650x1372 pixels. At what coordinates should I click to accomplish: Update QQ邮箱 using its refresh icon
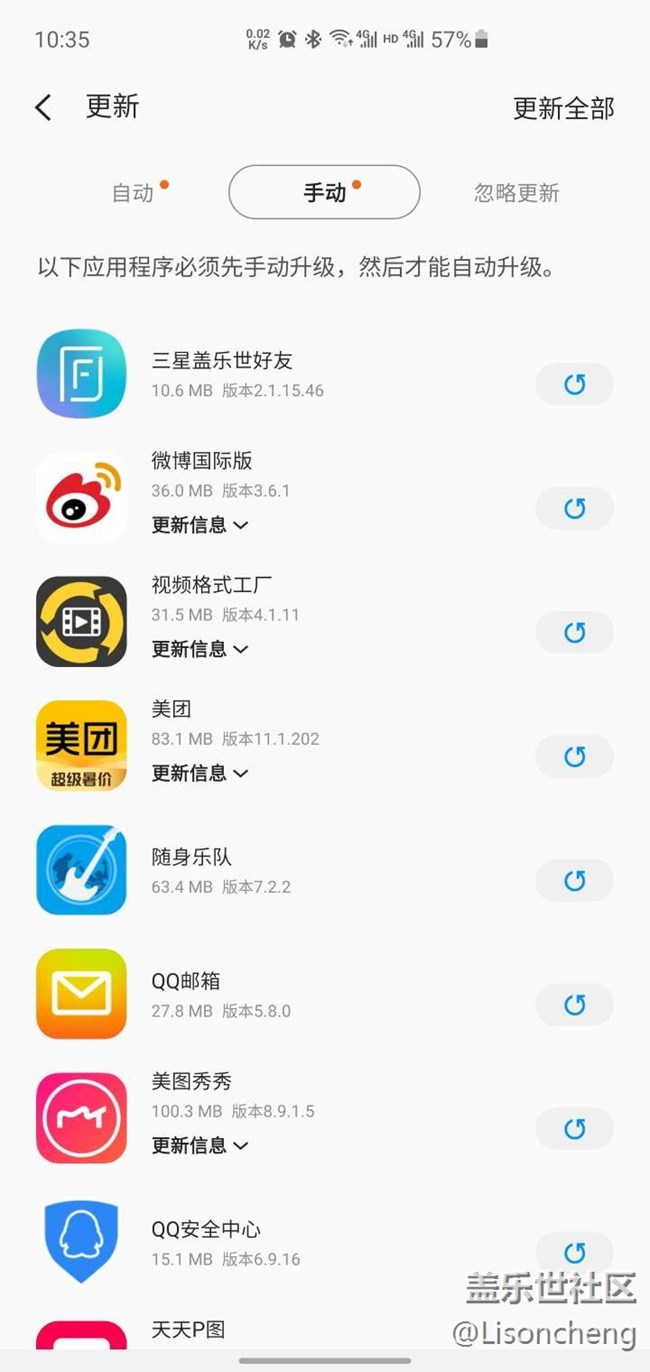coord(574,1004)
